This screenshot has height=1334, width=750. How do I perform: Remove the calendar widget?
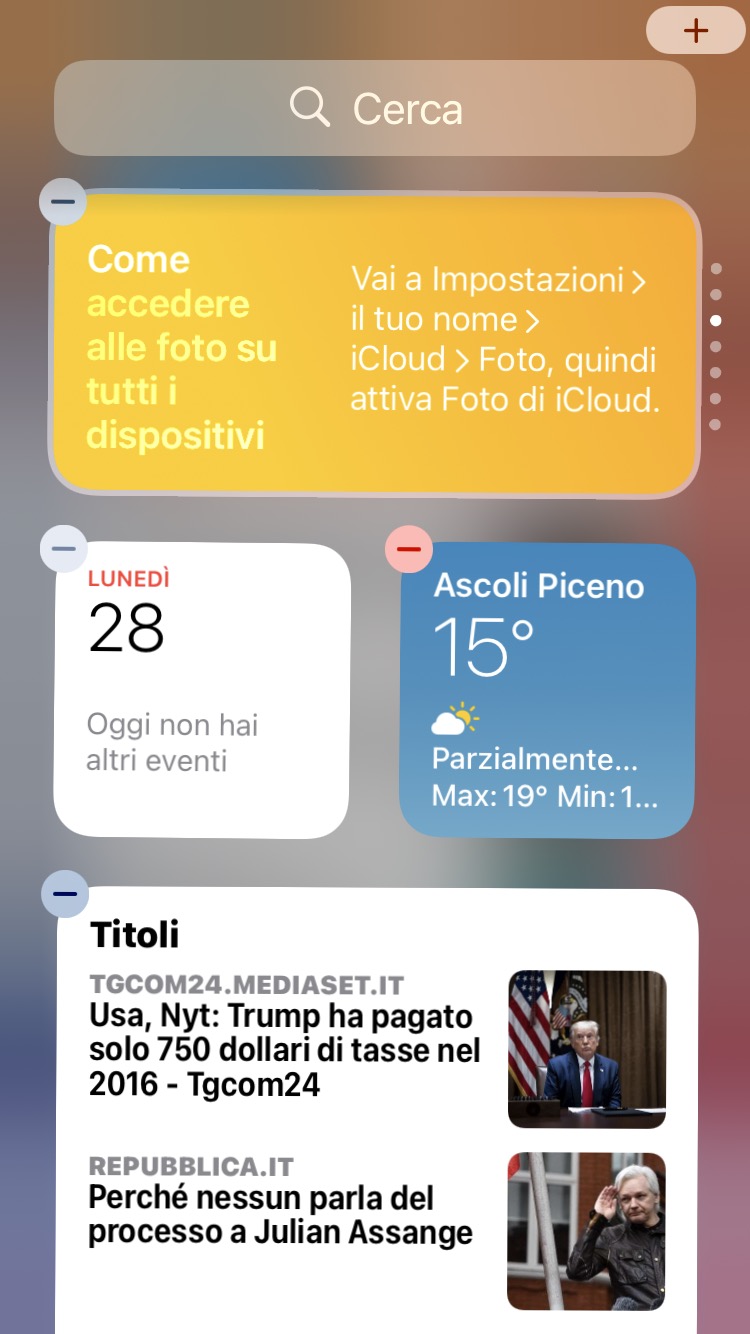tap(63, 548)
